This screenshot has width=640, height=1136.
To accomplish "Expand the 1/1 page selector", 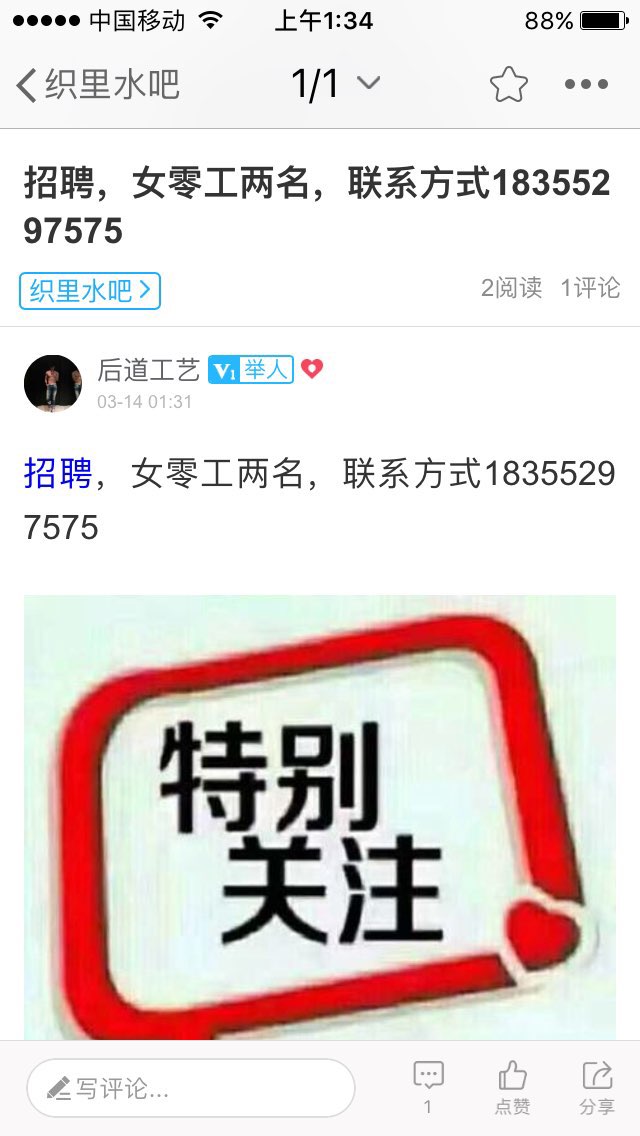I will point(335,85).
